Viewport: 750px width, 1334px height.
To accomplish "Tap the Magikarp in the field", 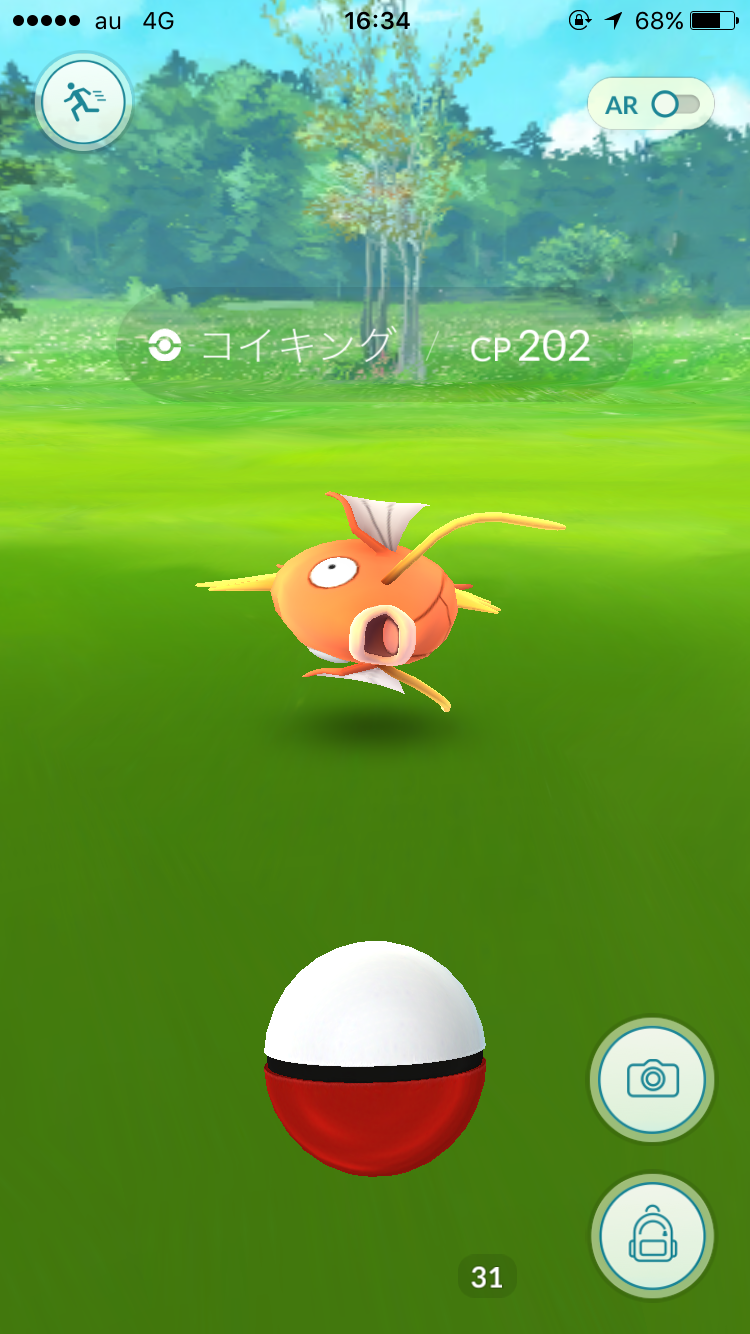I will (x=375, y=600).
